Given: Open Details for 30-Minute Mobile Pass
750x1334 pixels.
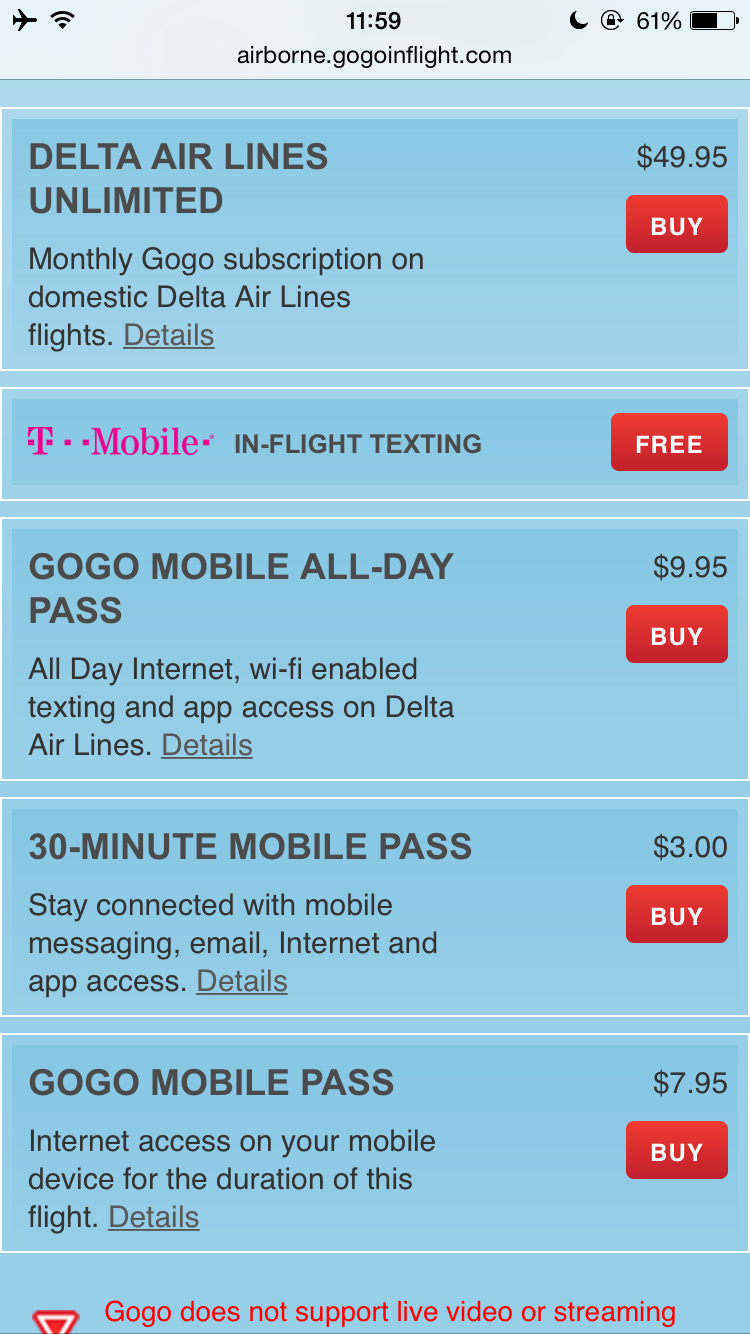Looking at the screenshot, I should click(x=242, y=981).
